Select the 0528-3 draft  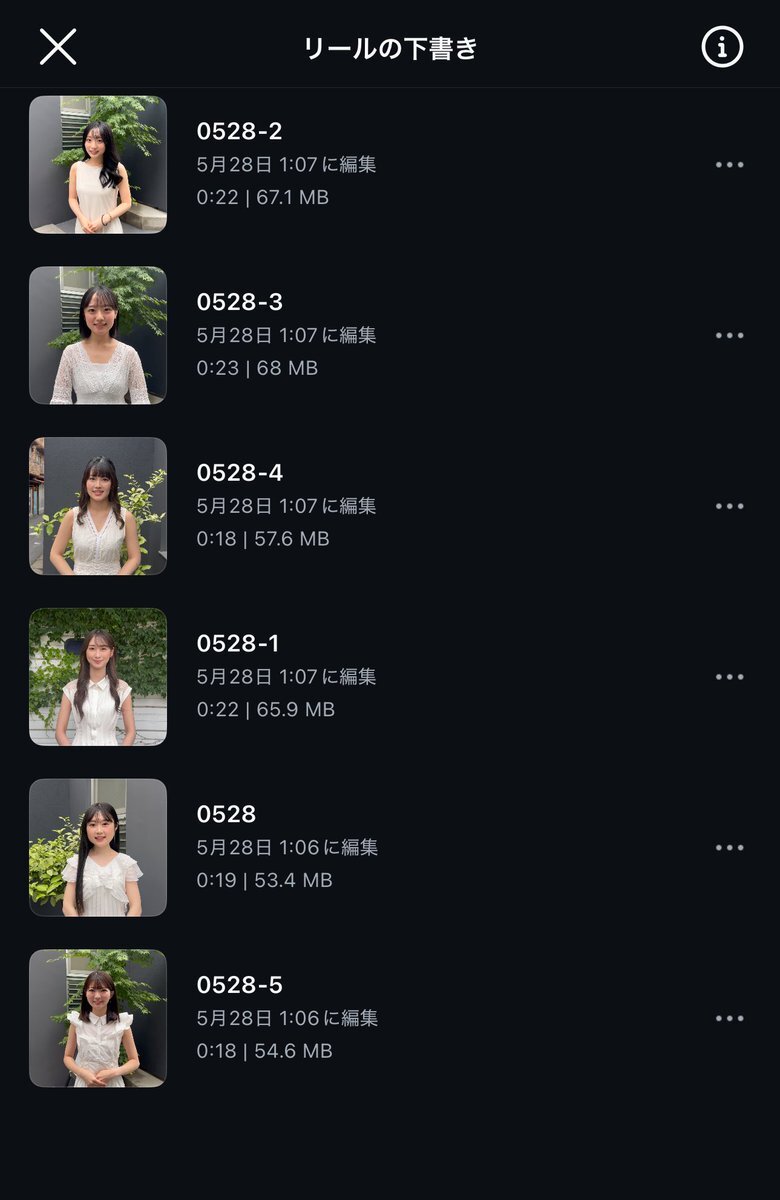pos(98,335)
